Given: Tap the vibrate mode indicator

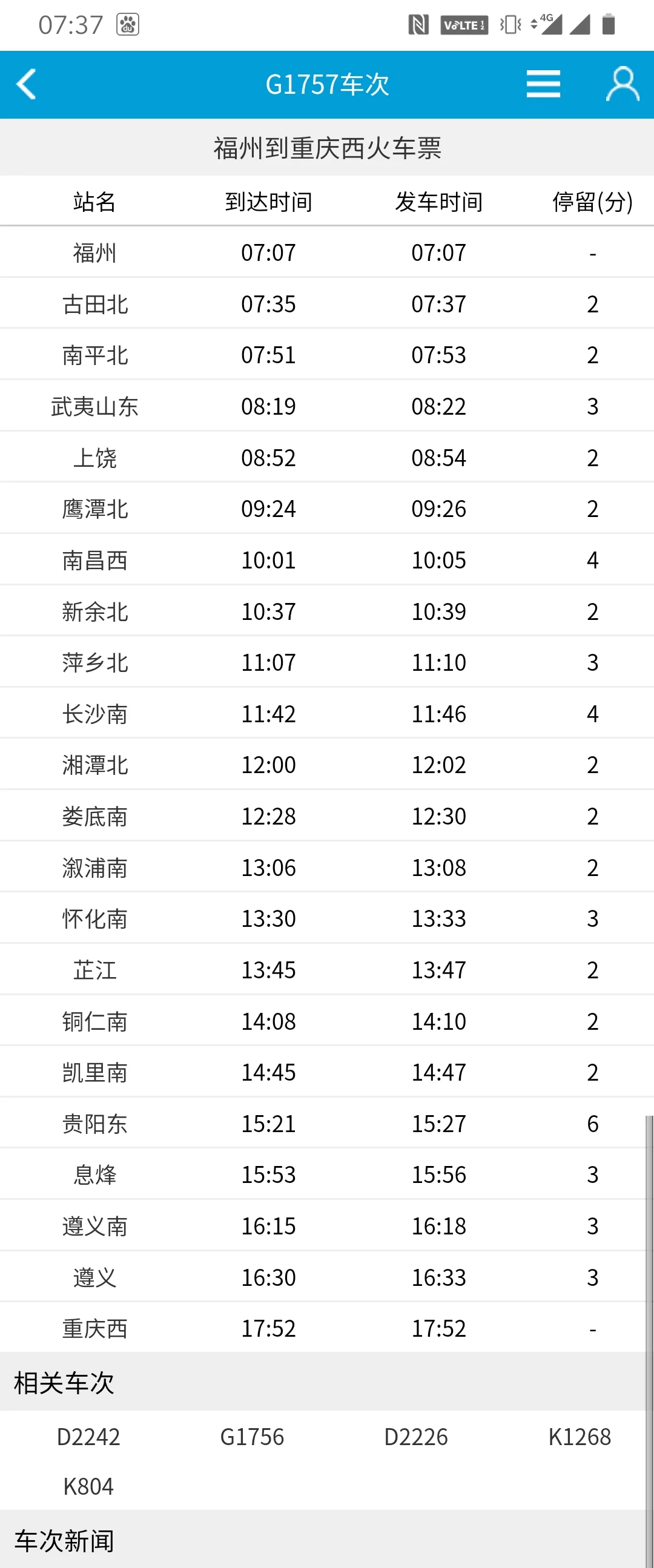Looking at the screenshot, I should (x=511, y=24).
